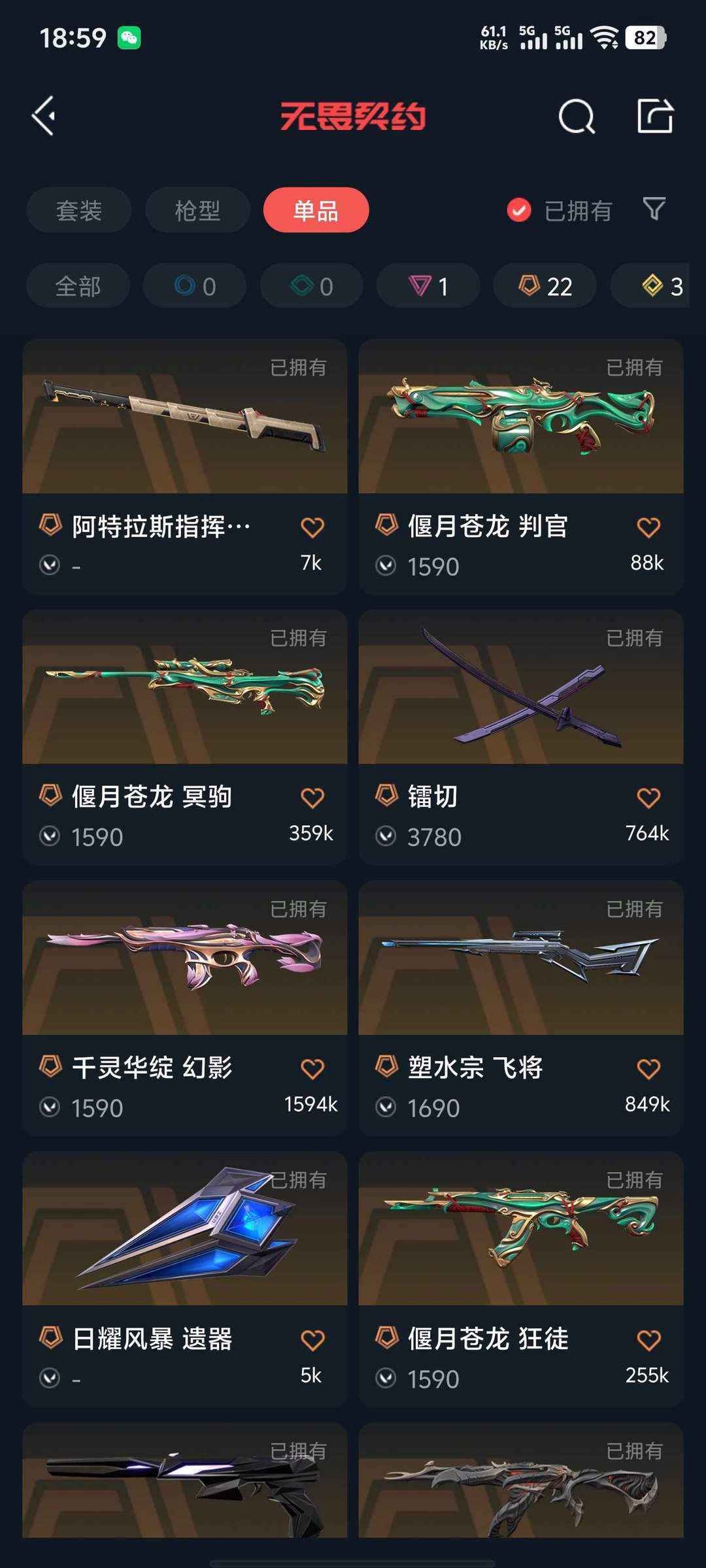The height and width of the screenshot is (1568, 706).
Task: Switch to the 套装 tab
Action: [79, 210]
